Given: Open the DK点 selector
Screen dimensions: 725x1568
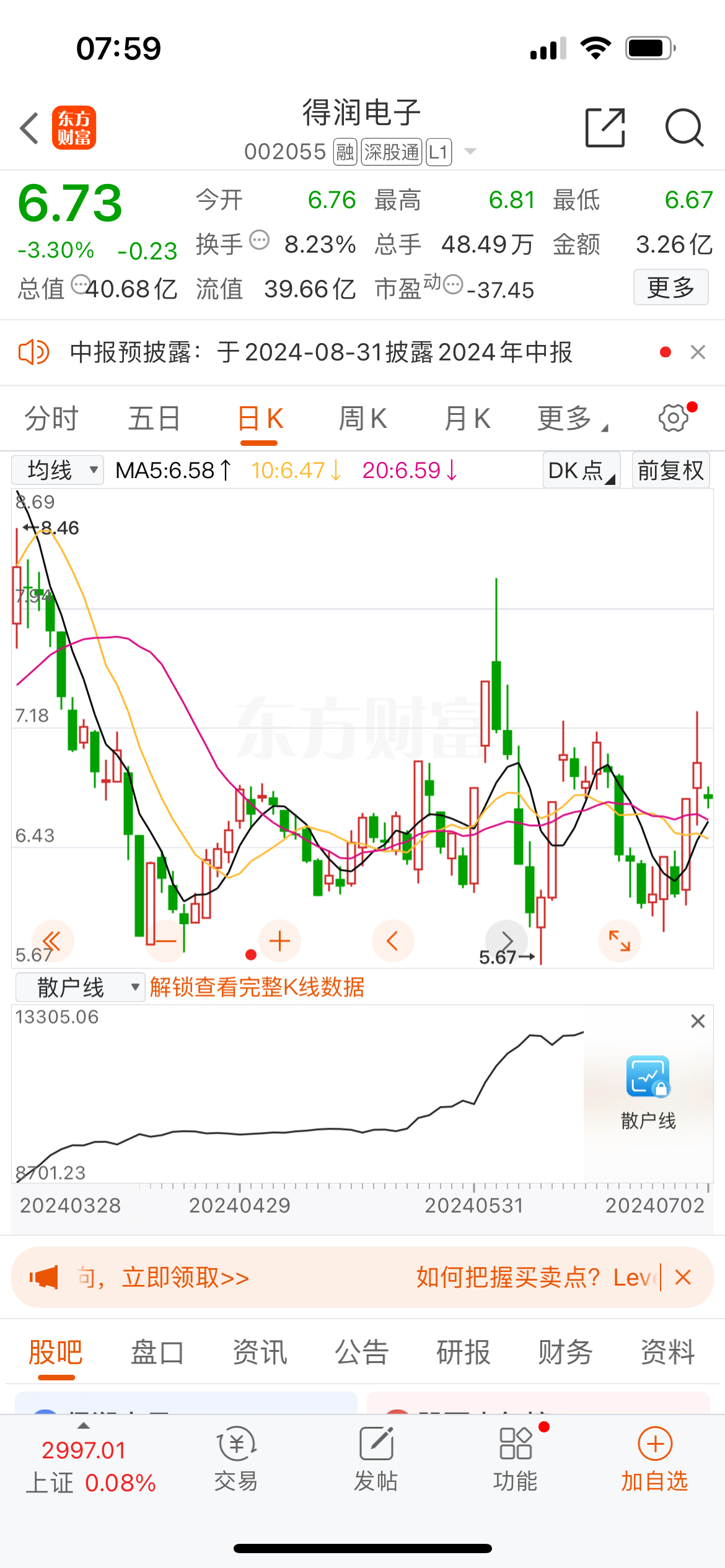Looking at the screenshot, I should point(581,471).
